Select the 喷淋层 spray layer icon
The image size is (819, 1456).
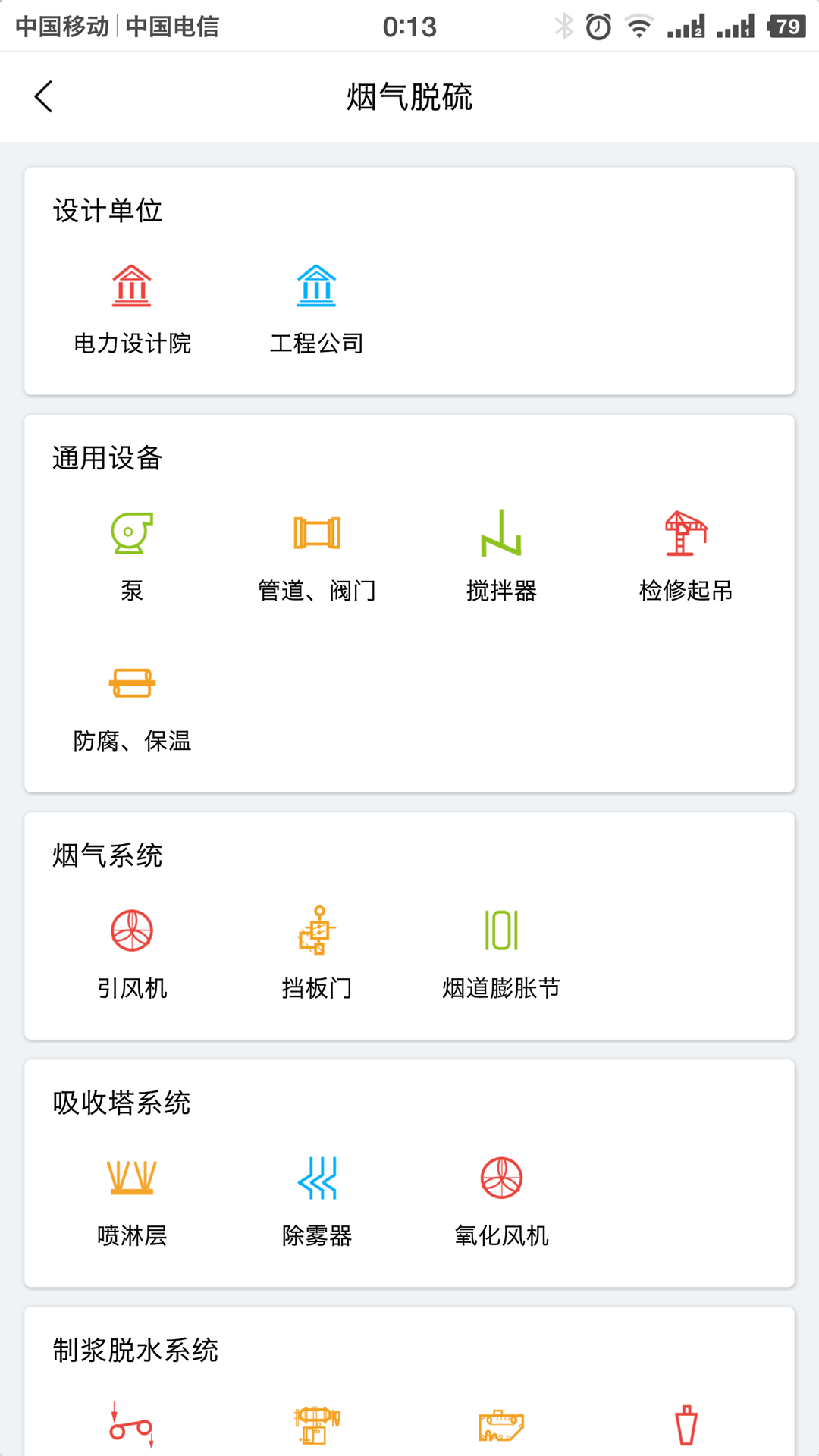click(133, 1179)
